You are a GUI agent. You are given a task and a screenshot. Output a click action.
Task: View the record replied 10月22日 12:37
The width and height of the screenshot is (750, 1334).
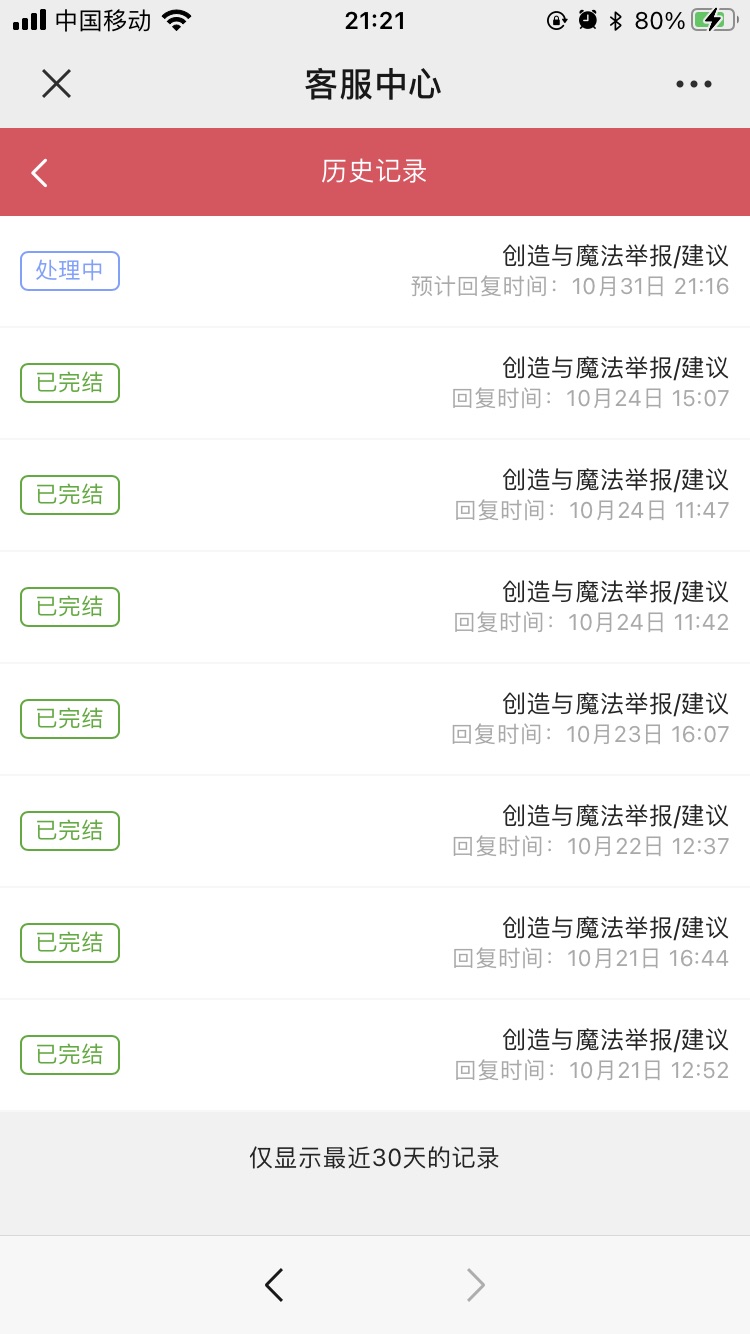[x=375, y=831]
